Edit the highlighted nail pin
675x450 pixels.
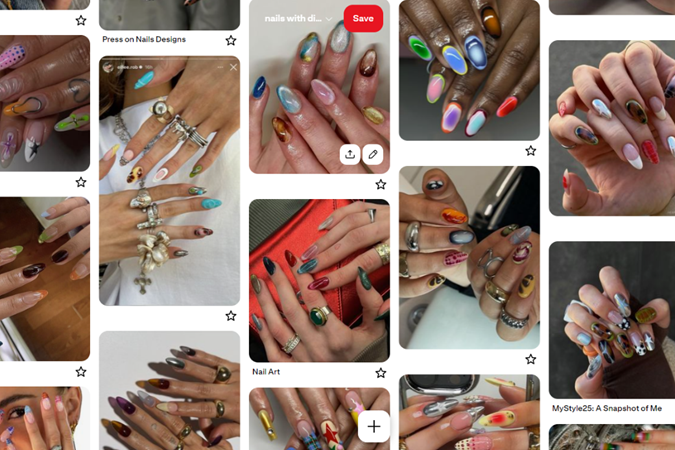coord(373,154)
